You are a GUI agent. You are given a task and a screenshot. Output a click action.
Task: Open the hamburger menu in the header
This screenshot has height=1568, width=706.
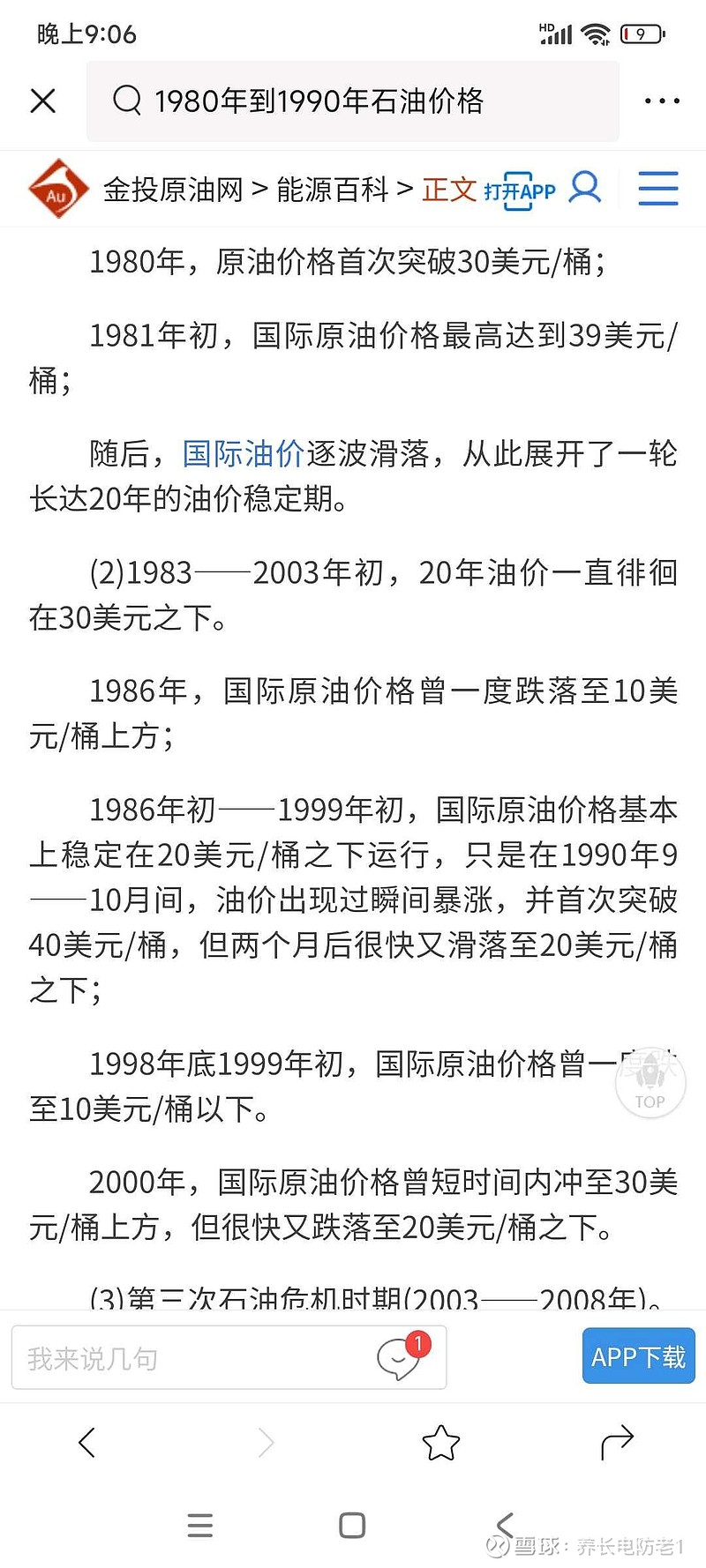tap(657, 188)
